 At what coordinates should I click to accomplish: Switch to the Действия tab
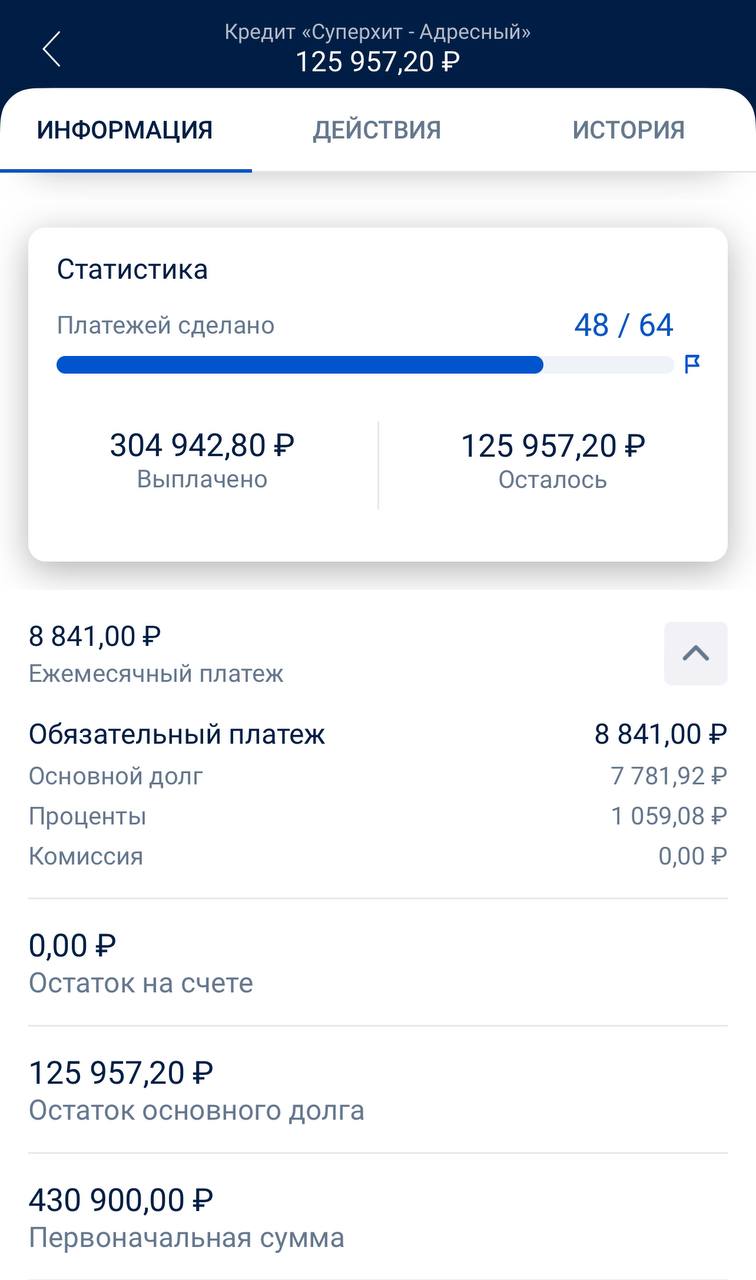pyautogui.click(x=377, y=130)
